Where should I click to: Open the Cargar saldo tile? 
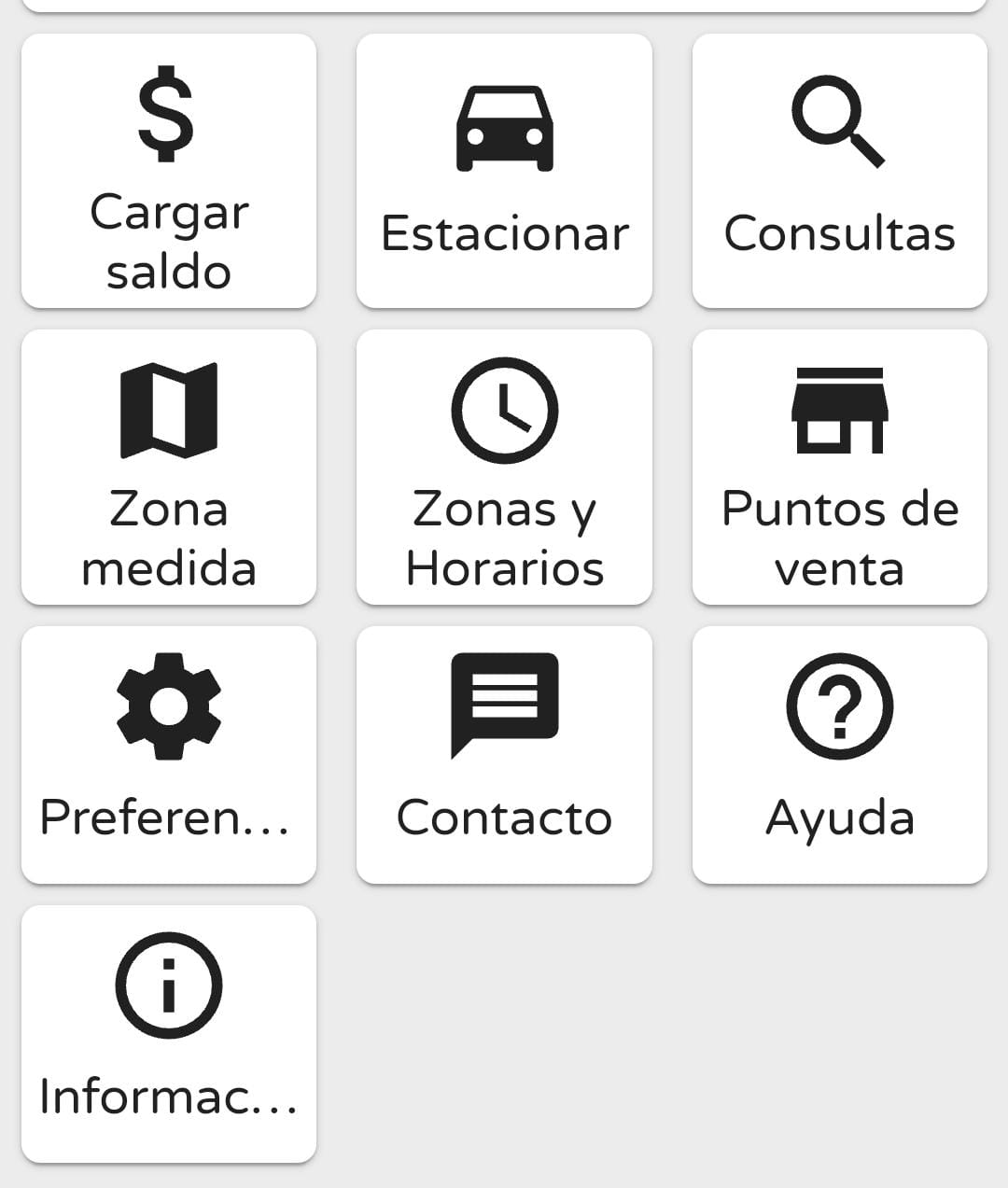coord(169,172)
